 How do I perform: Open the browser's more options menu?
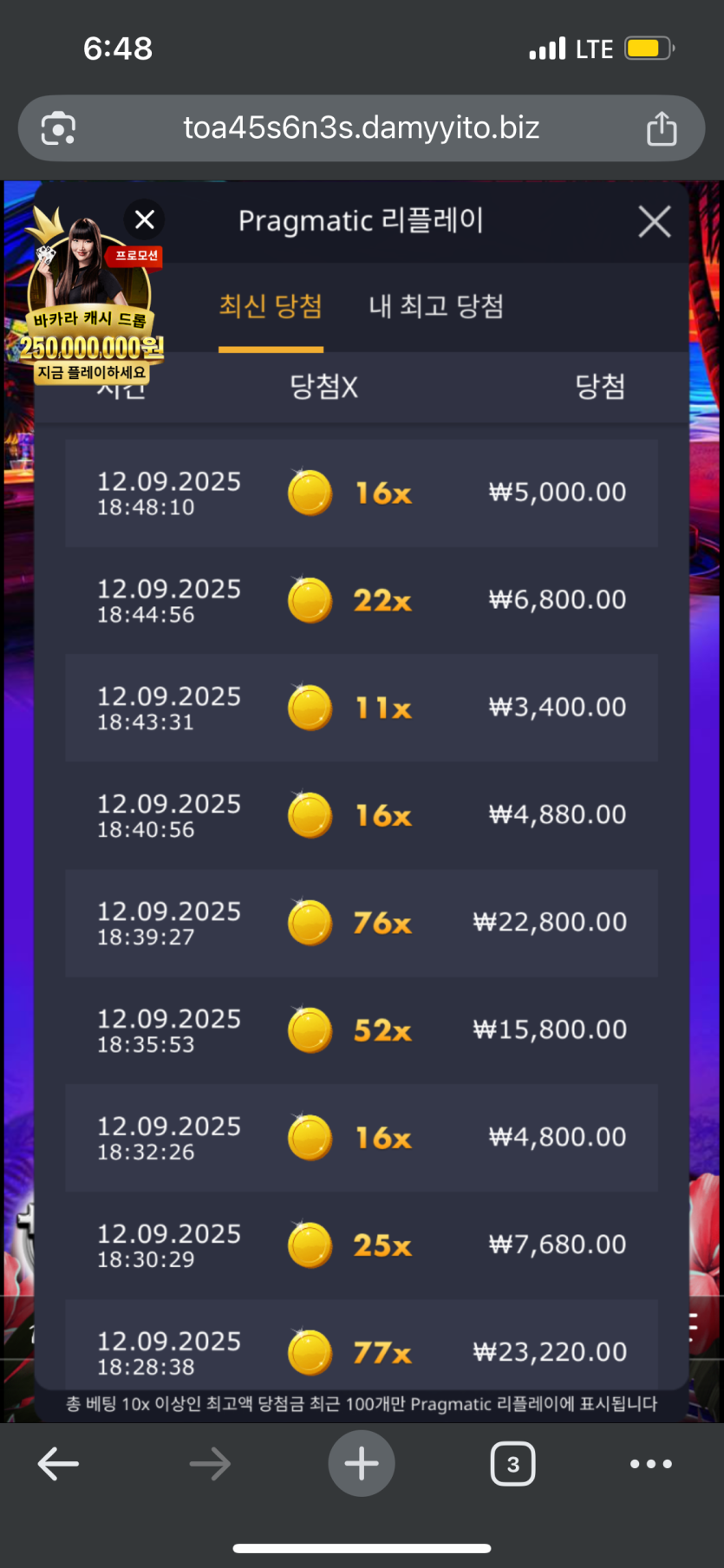point(650,1464)
